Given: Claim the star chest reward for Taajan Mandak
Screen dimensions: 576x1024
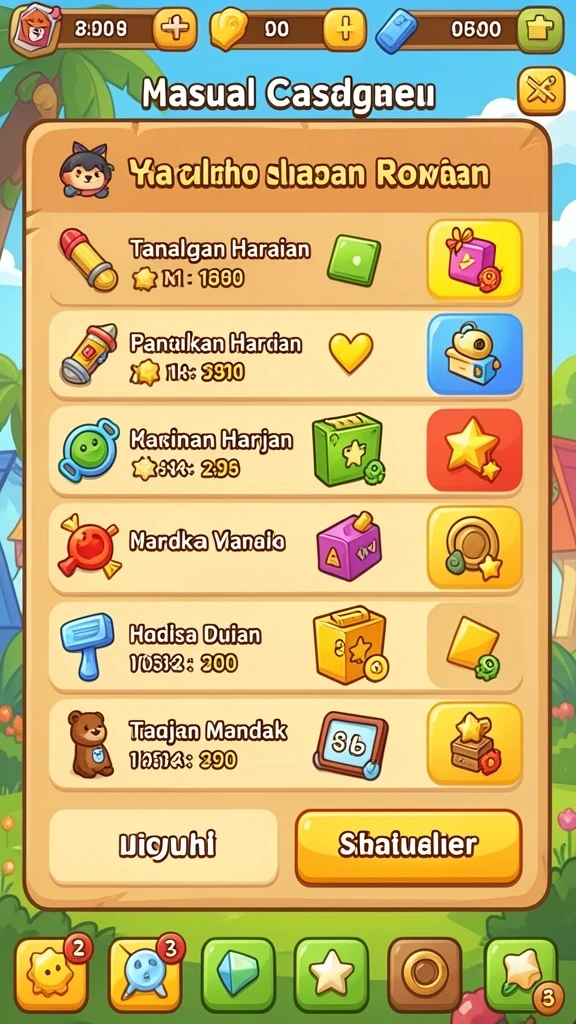Looking at the screenshot, I should [x=475, y=743].
